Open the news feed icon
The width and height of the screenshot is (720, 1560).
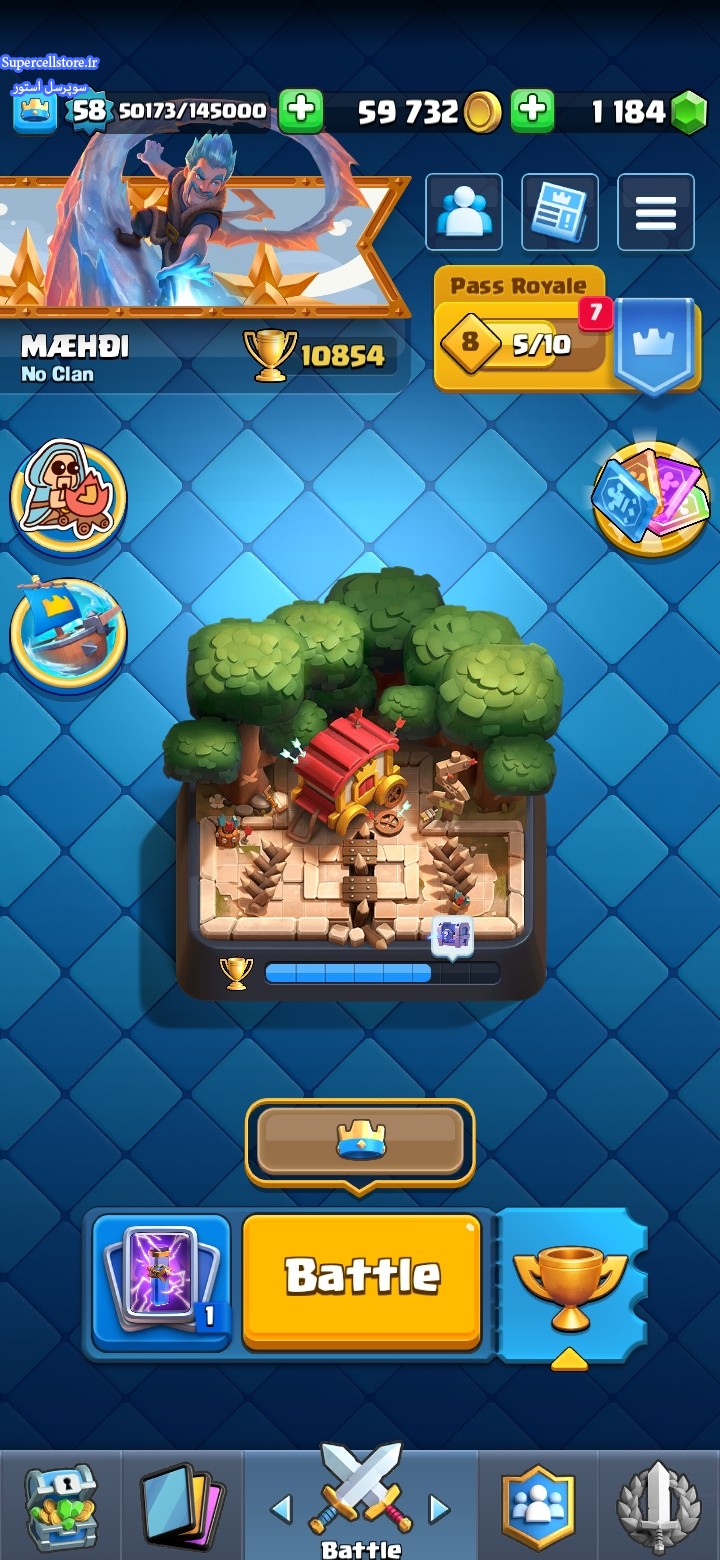pyautogui.click(x=559, y=212)
